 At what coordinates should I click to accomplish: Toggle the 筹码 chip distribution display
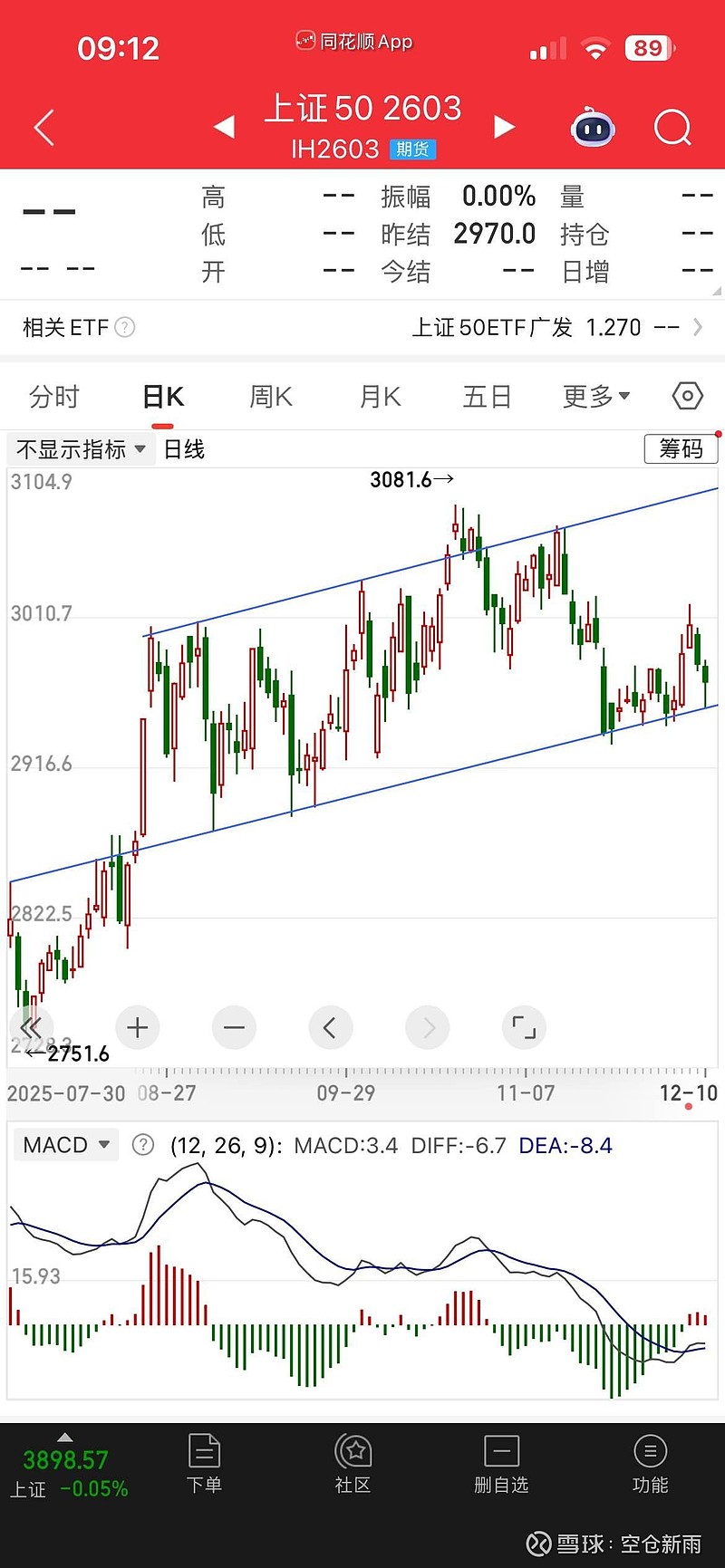click(x=681, y=449)
